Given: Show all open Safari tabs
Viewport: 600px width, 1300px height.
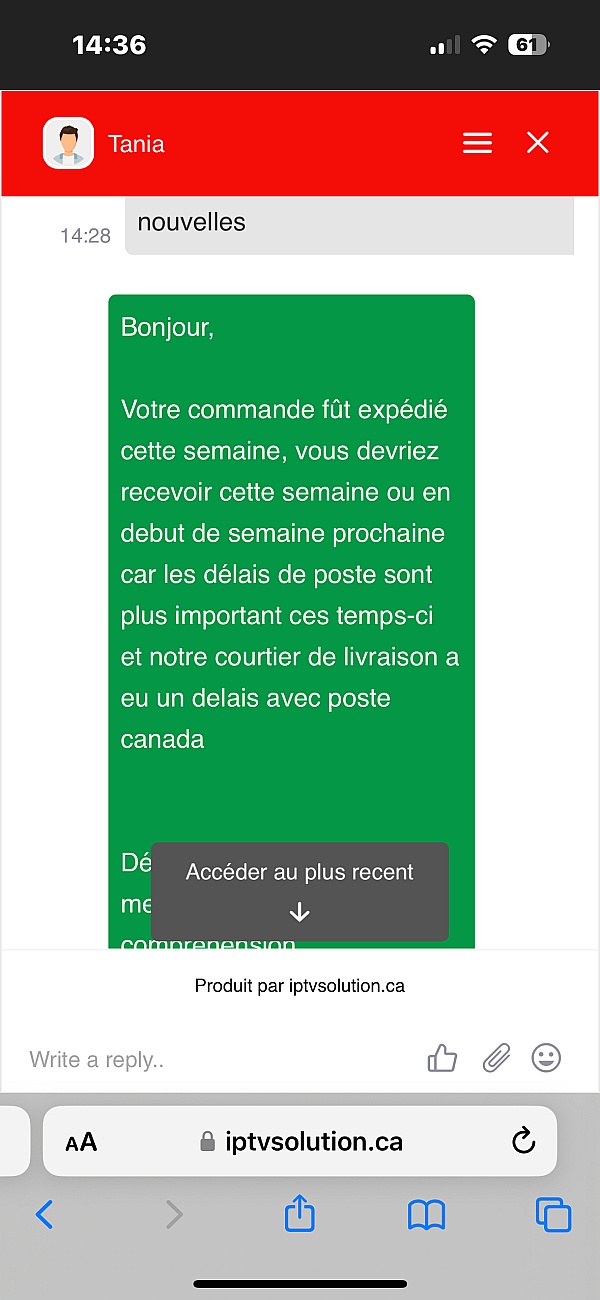Looking at the screenshot, I should click(x=553, y=1215).
